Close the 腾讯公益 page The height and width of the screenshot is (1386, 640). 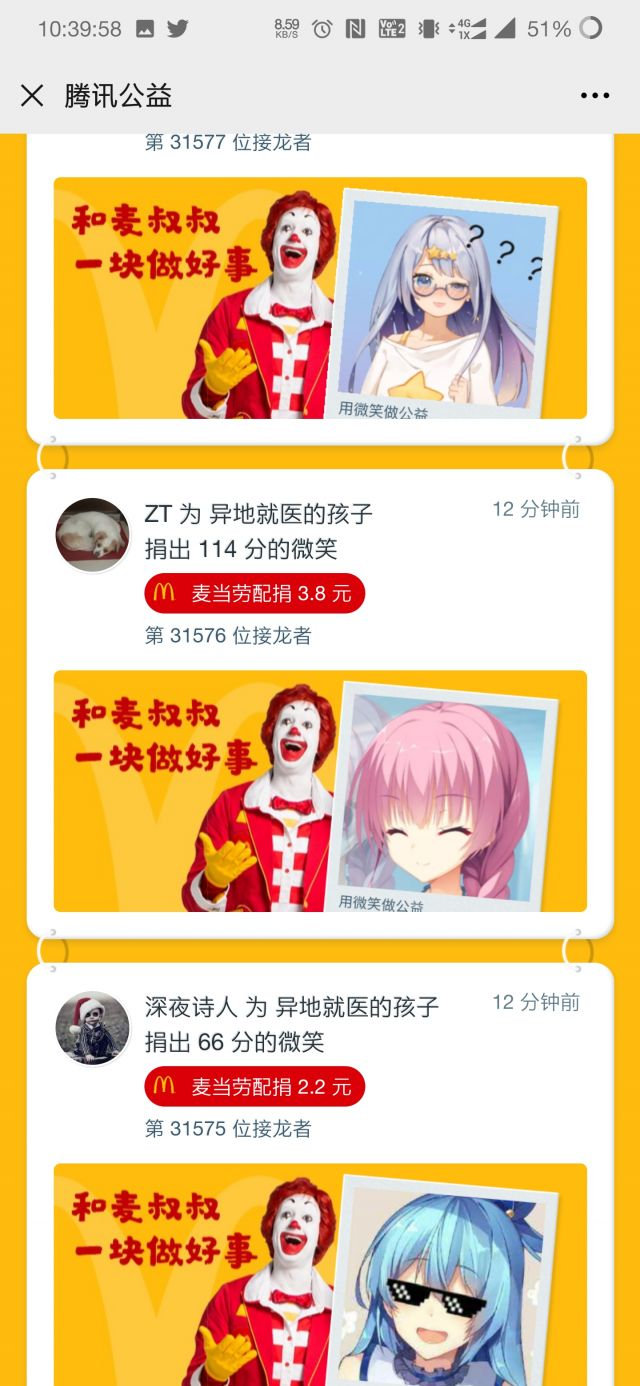[32, 96]
